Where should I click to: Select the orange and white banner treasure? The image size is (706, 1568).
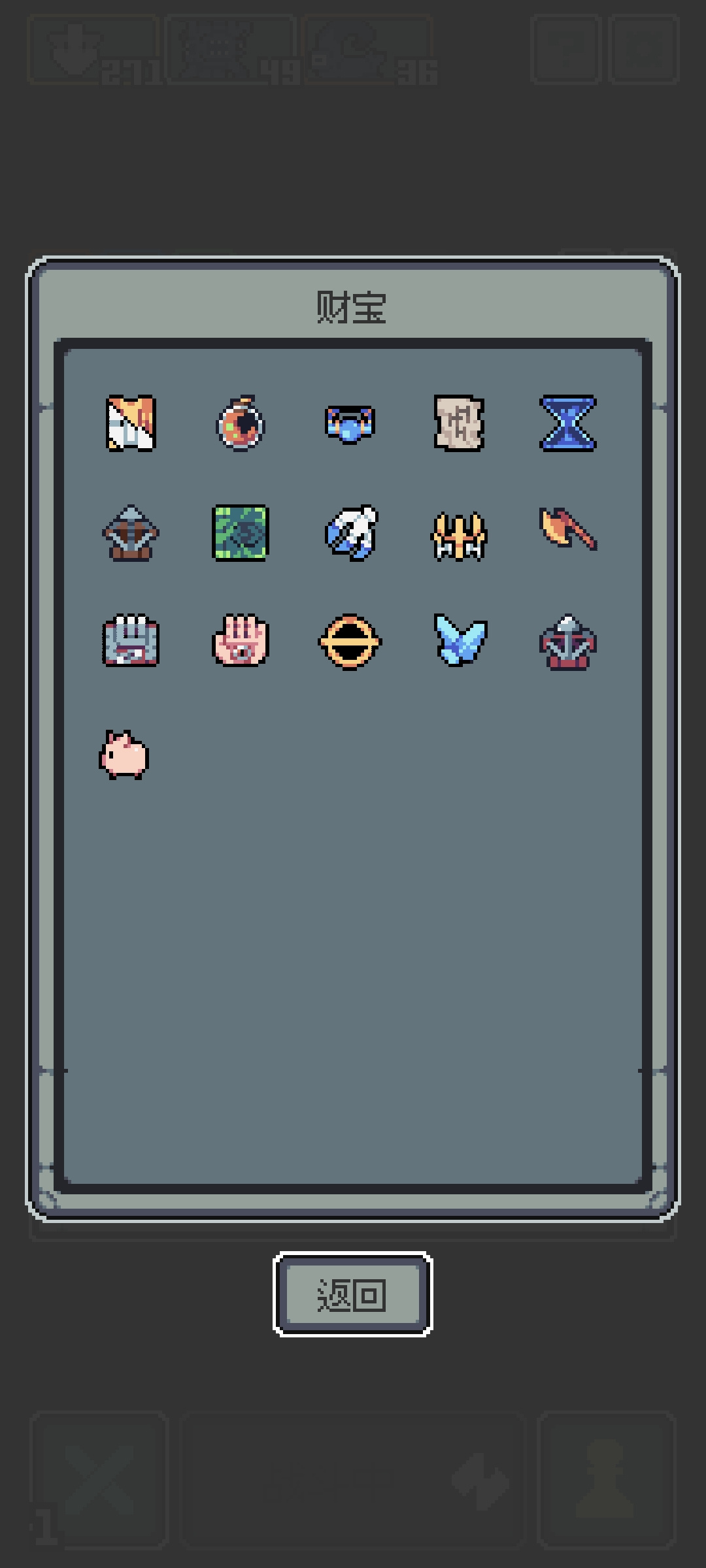pyautogui.click(x=131, y=423)
